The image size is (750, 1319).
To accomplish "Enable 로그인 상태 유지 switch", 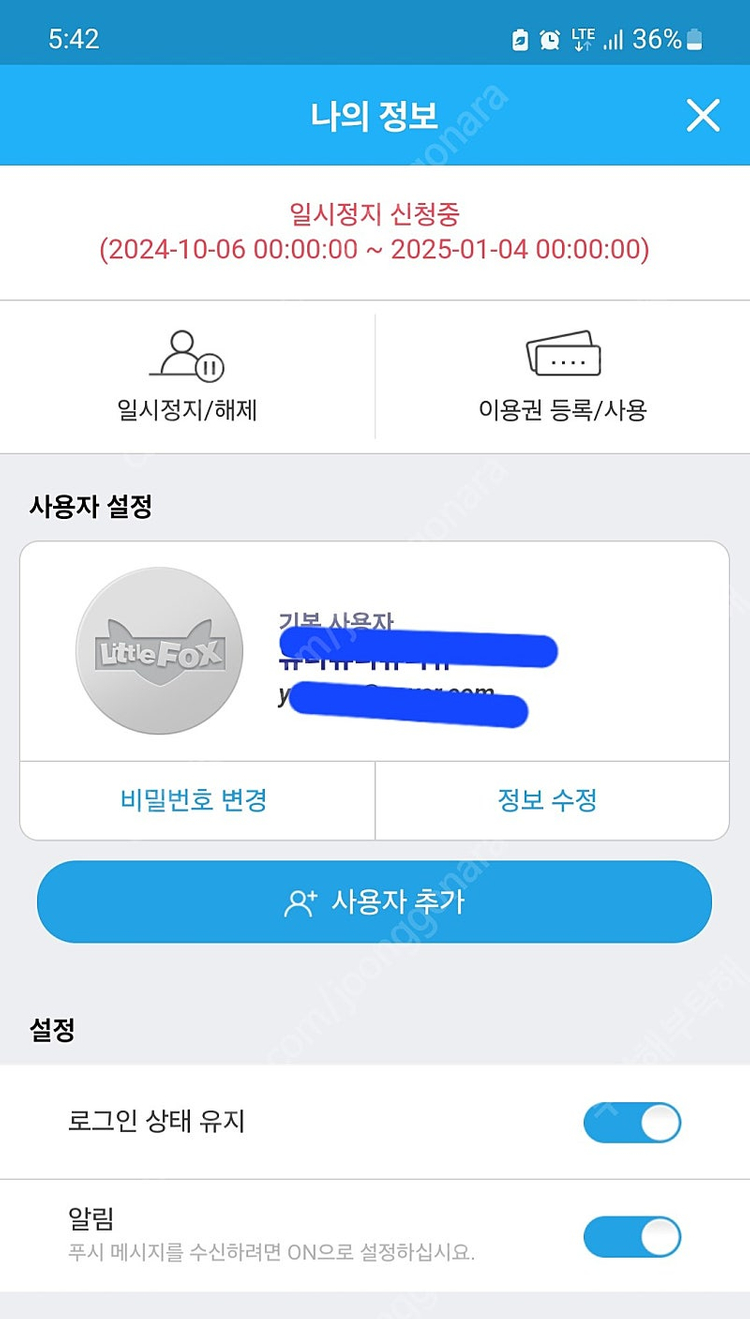I will [632, 1122].
